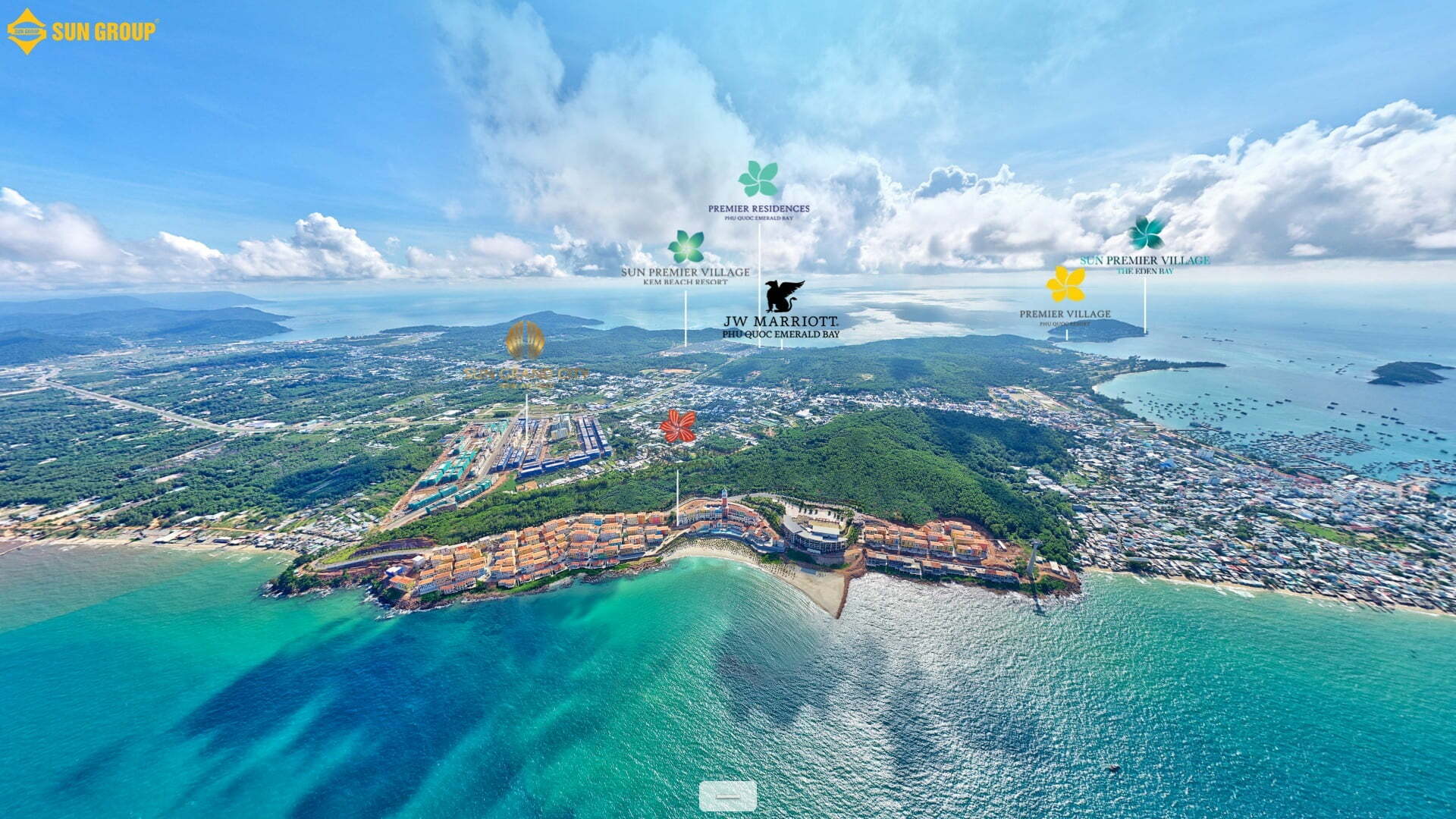Select the Sun Premier Village Kem Beach Resort marker
The height and width of the screenshot is (819, 1456).
point(686,258)
